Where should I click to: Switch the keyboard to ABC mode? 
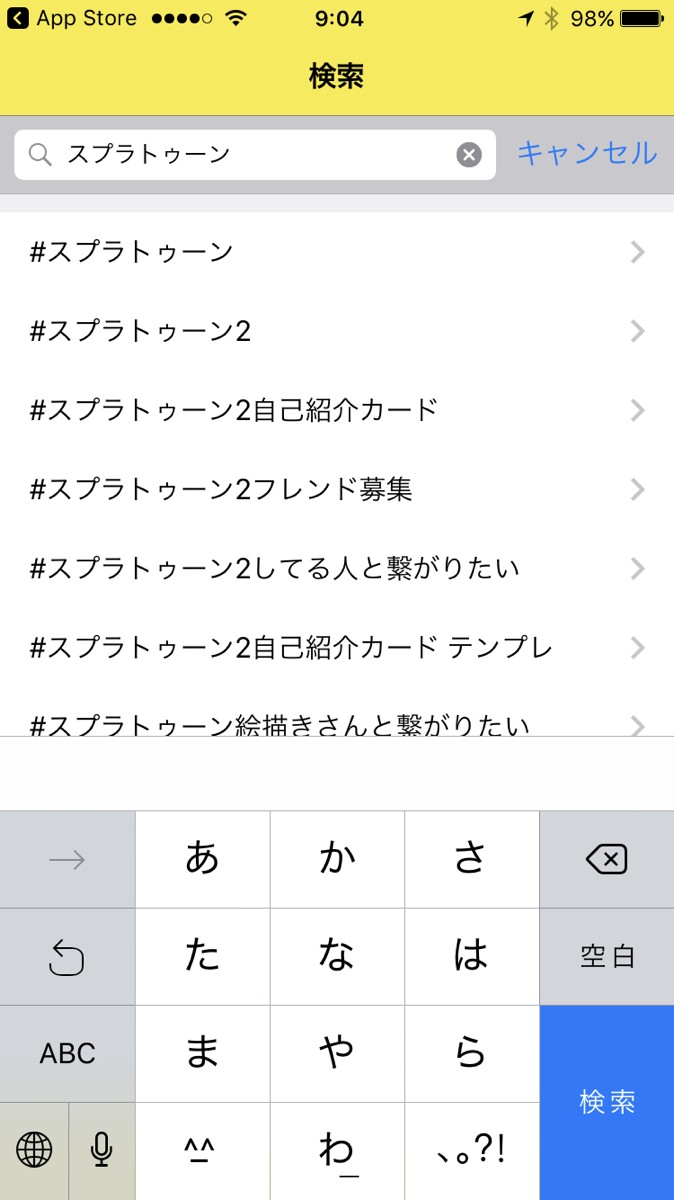(67, 1053)
